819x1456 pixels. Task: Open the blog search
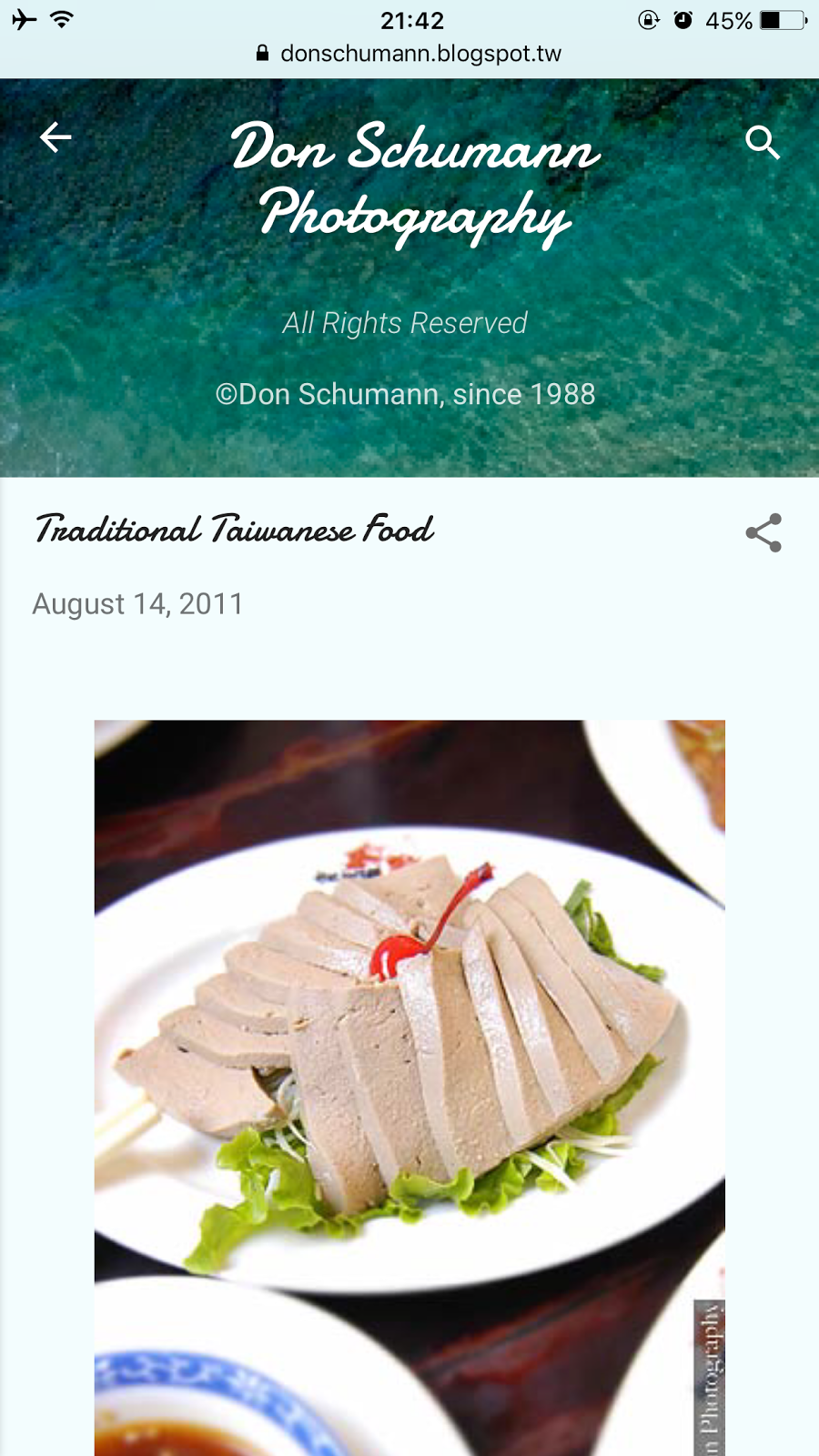click(763, 142)
